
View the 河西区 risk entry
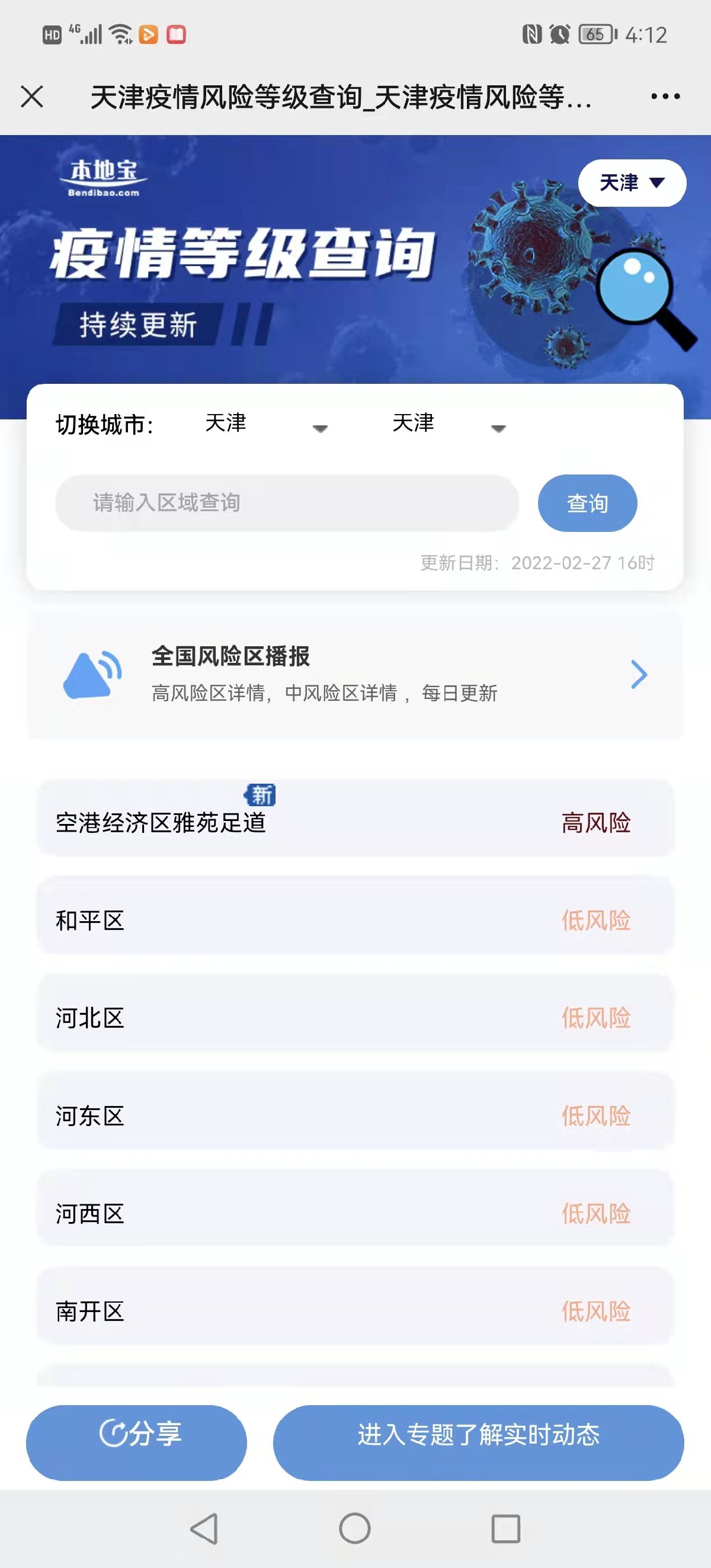tap(355, 1213)
